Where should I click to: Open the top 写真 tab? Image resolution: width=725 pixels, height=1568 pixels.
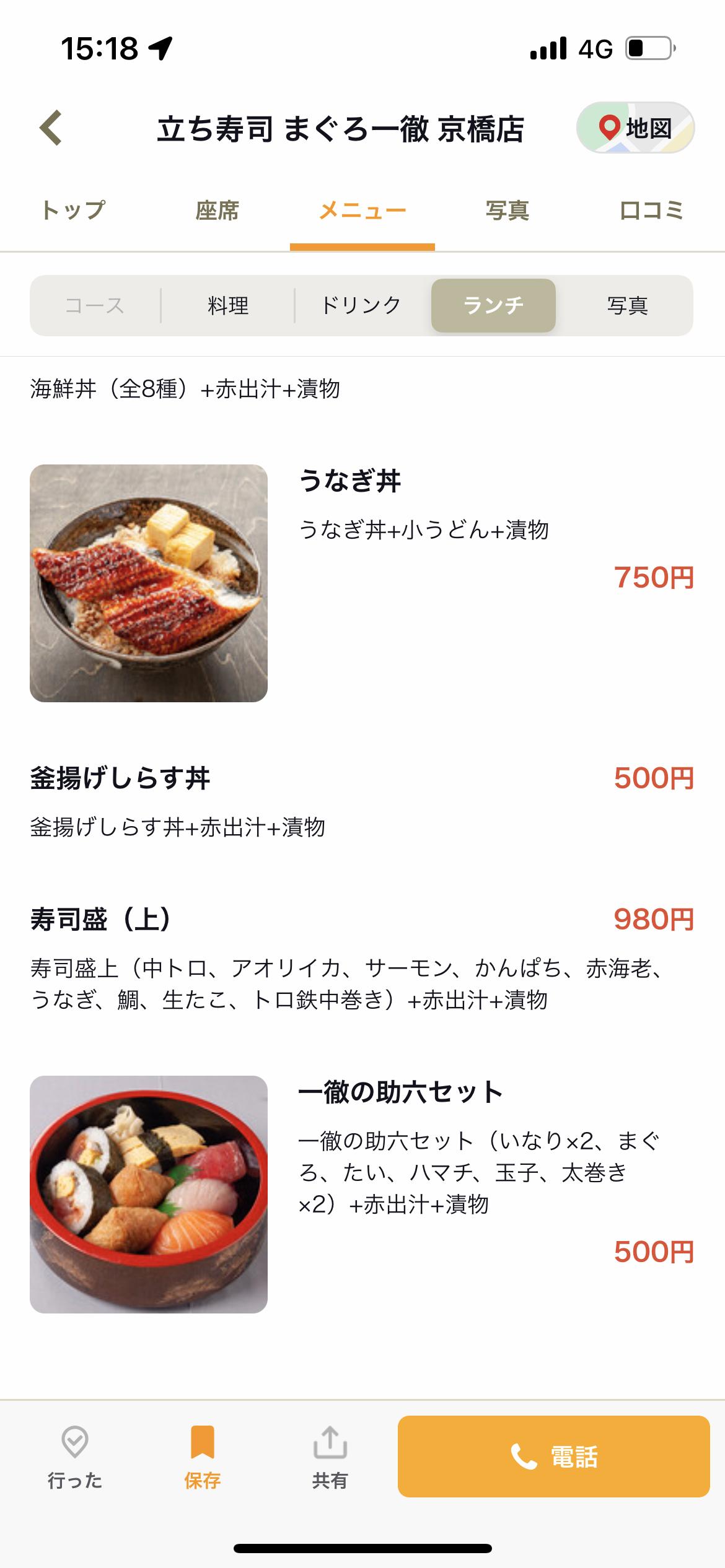coord(507,211)
